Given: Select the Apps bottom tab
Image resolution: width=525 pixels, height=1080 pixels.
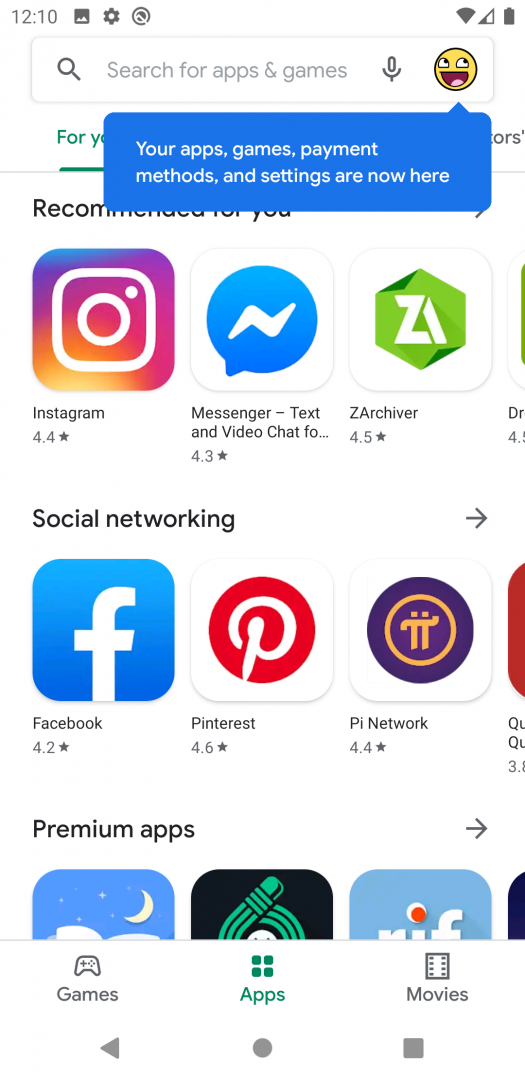Looking at the screenshot, I should coord(262,977).
